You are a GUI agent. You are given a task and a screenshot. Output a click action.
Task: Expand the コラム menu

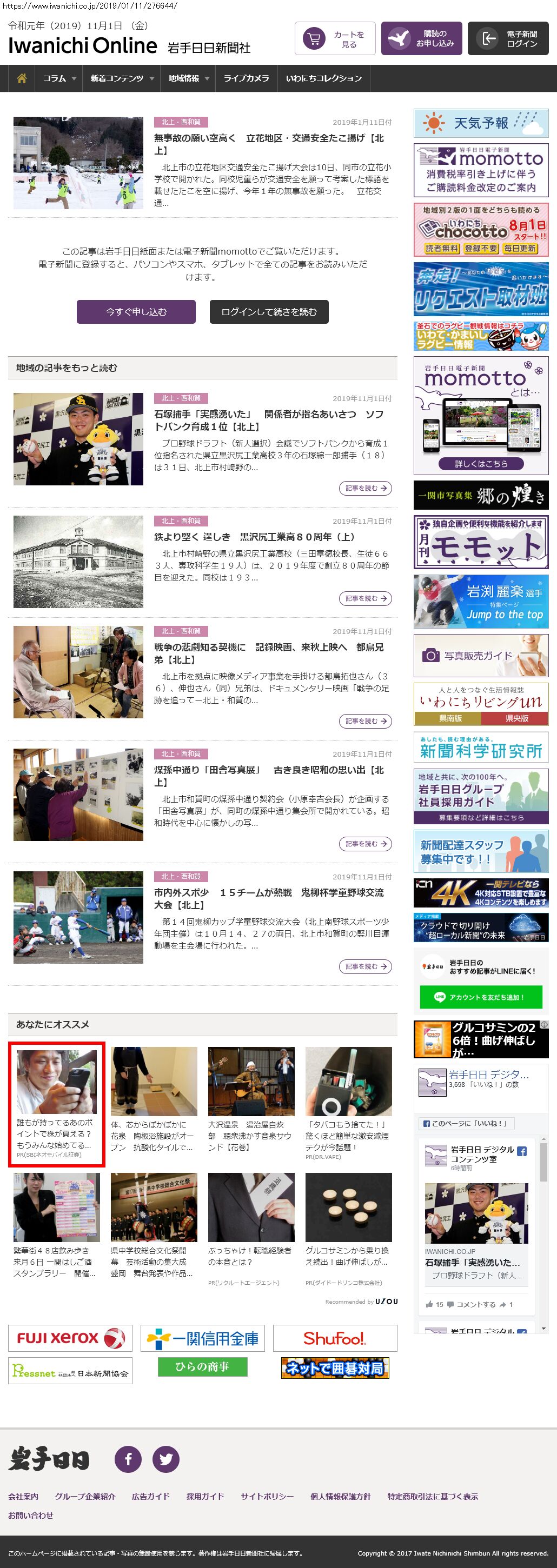pyautogui.click(x=59, y=78)
